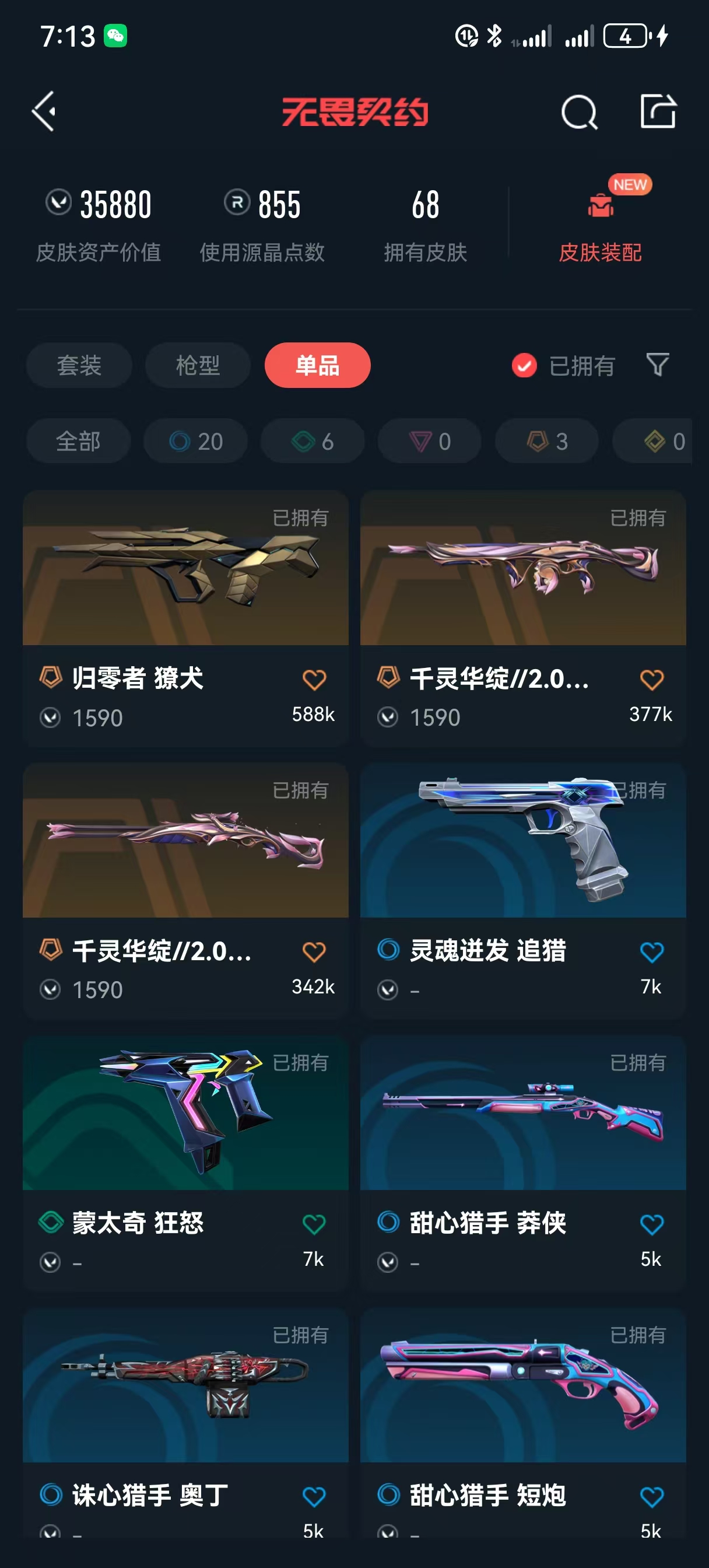Open the 灵魂迸发 追猎 skin card

[524, 891]
